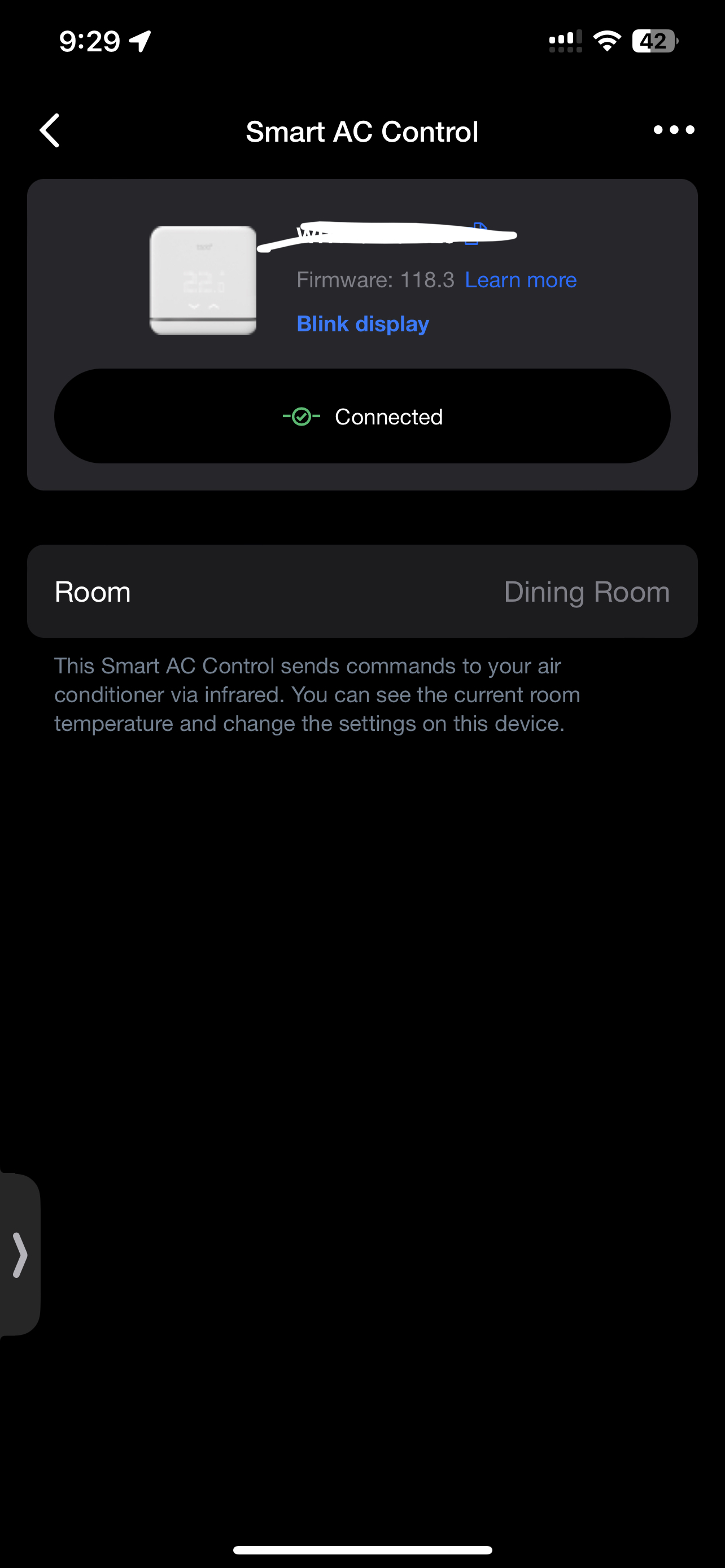Tap the green checkmark in the Connected pill
This screenshot has height=1568, width=725.
coord(301,417)
